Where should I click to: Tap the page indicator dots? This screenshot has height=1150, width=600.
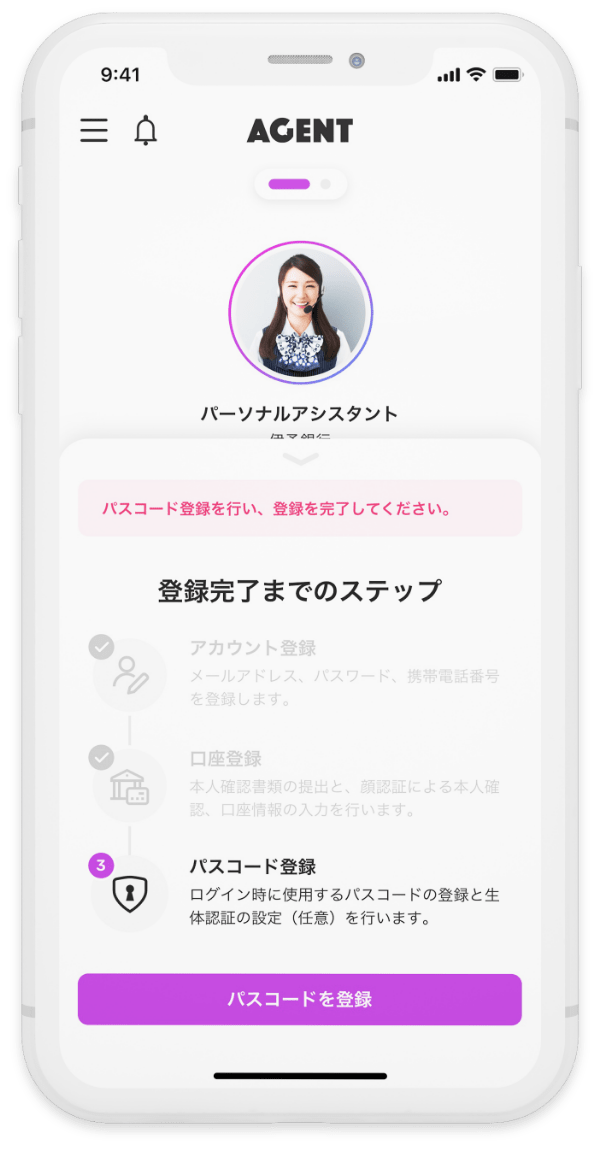299,184
